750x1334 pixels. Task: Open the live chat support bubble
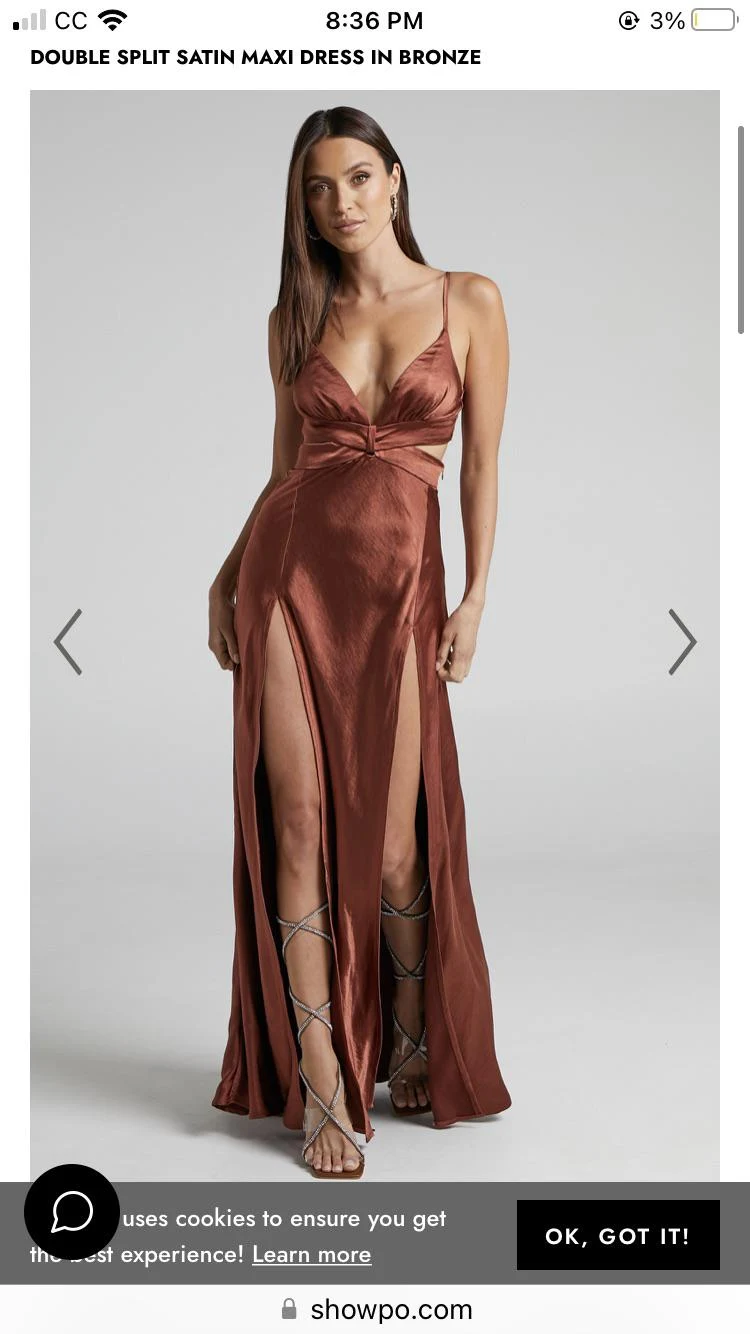pyautogui.click(x=70, y=1212)
